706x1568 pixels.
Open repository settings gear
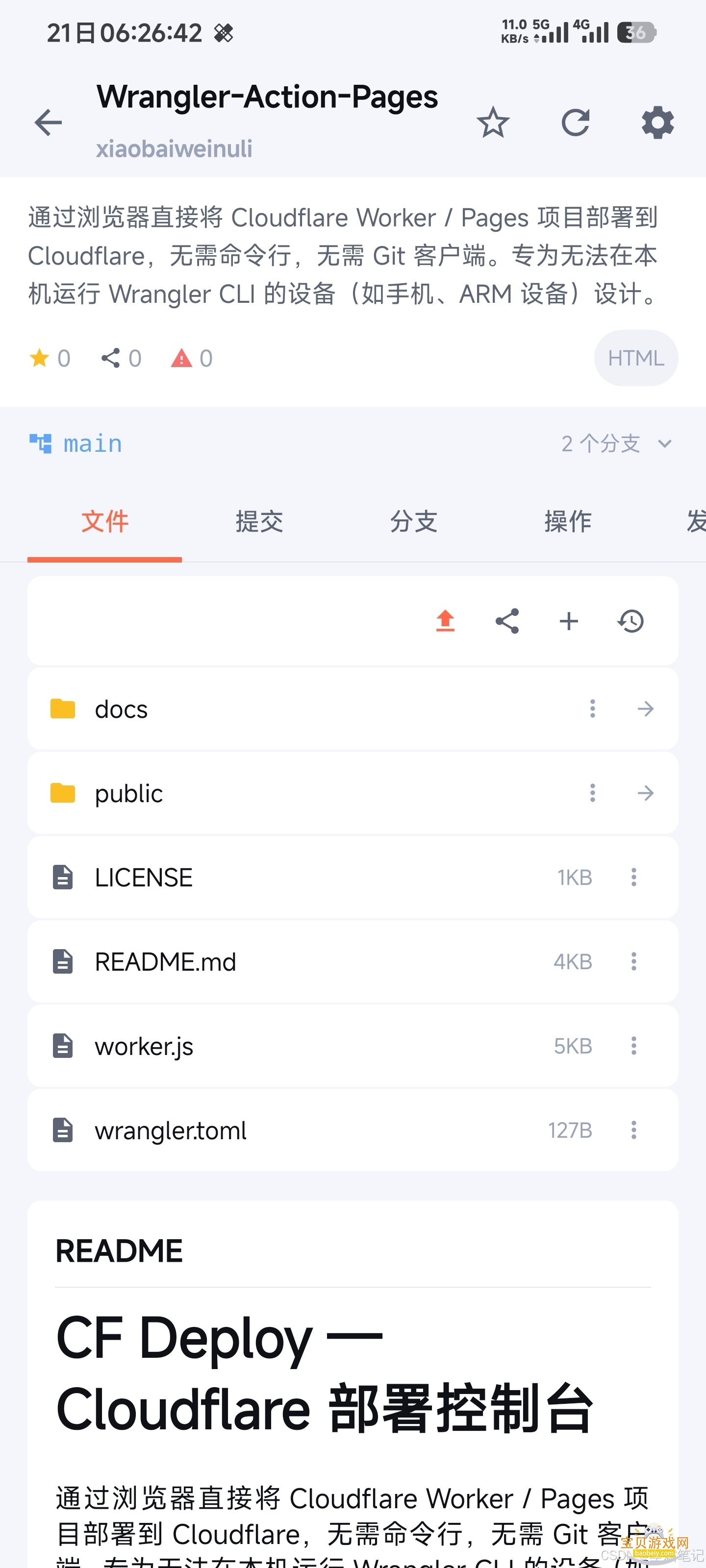click(x=657, y=123)
